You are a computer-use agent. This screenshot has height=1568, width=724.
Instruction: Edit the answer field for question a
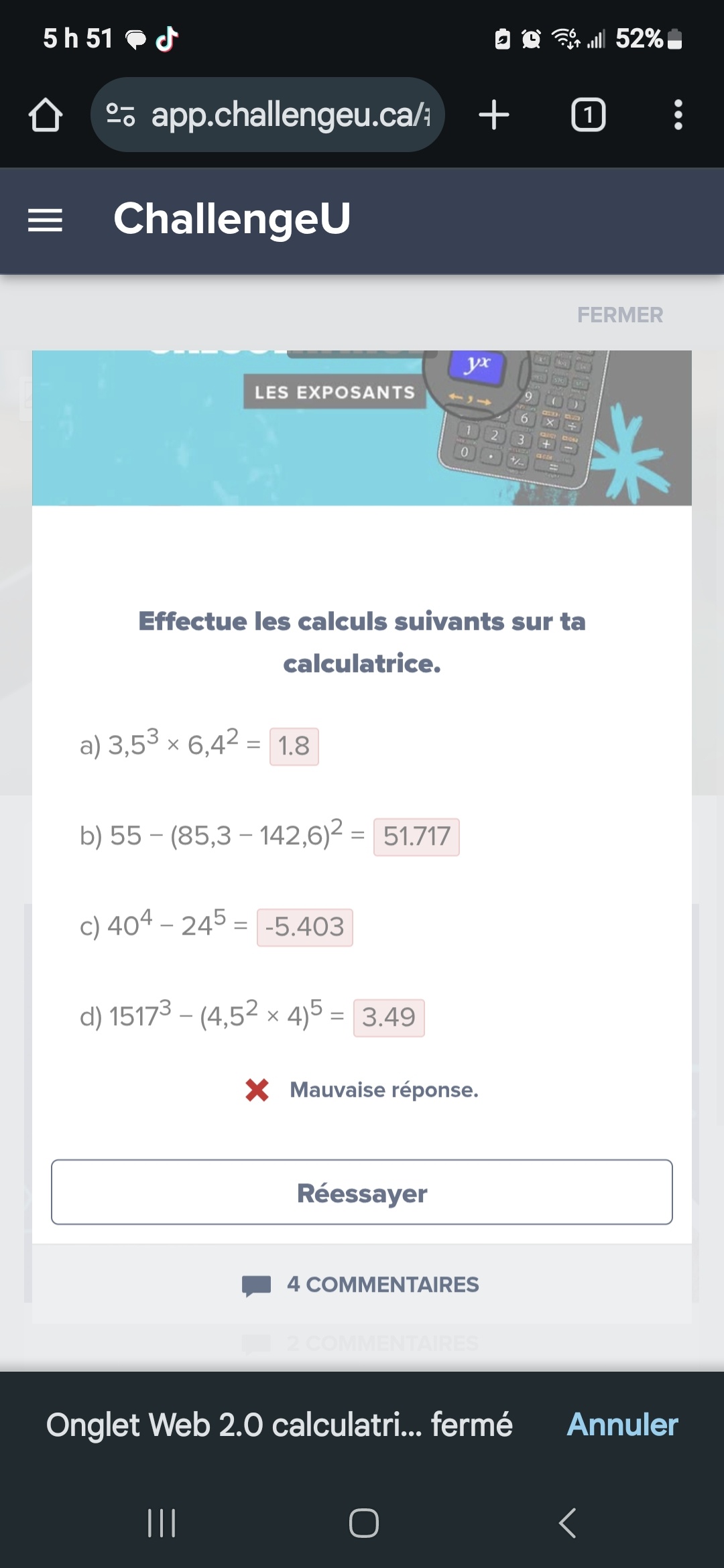[x=294, y=746]
